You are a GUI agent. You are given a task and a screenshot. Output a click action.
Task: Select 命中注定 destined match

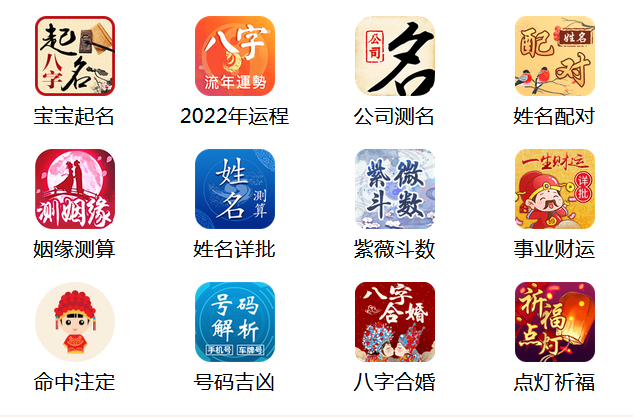[75, 322]
